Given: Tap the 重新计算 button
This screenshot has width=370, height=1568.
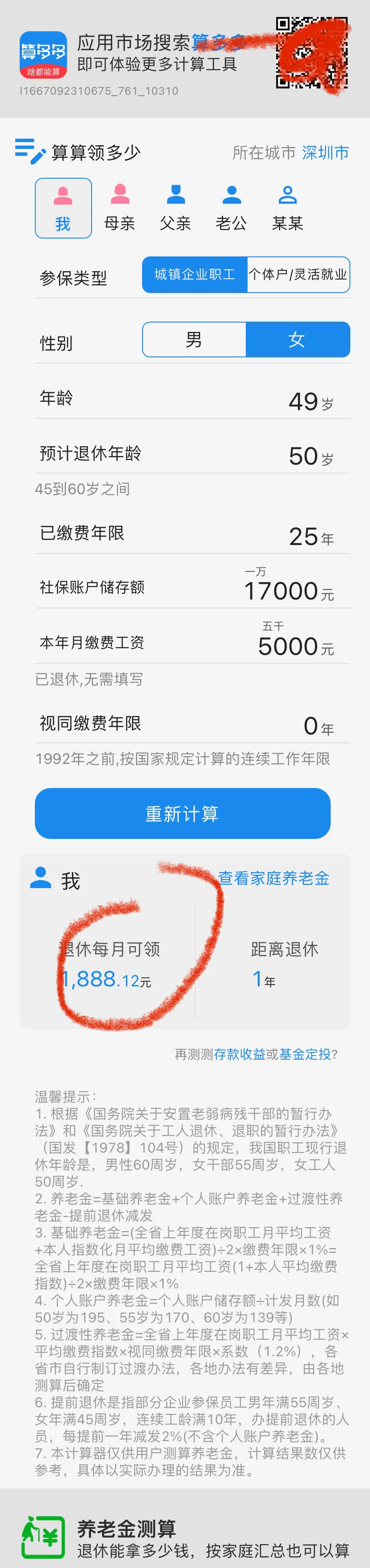Looking at the screenshot, I should 183,814.
